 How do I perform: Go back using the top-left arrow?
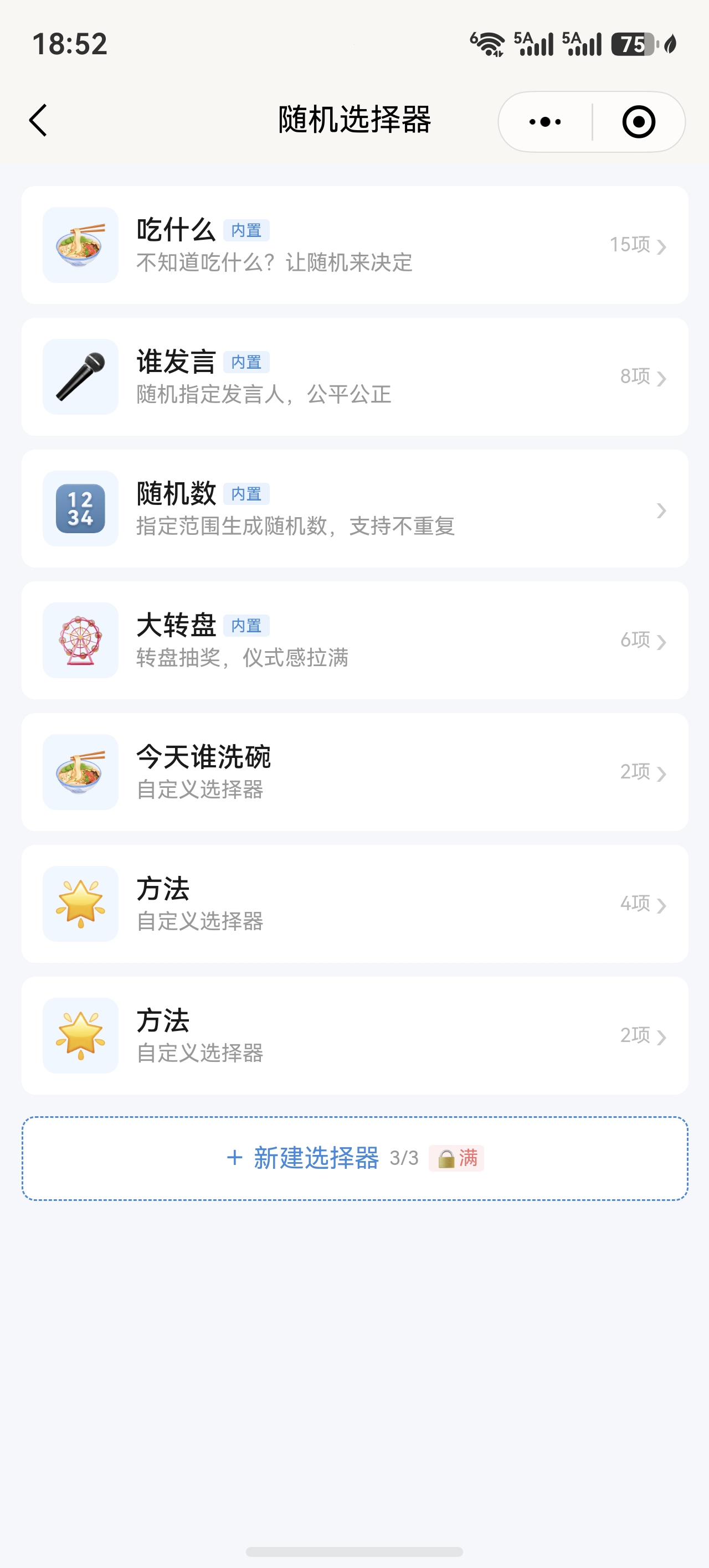point(38,121)
